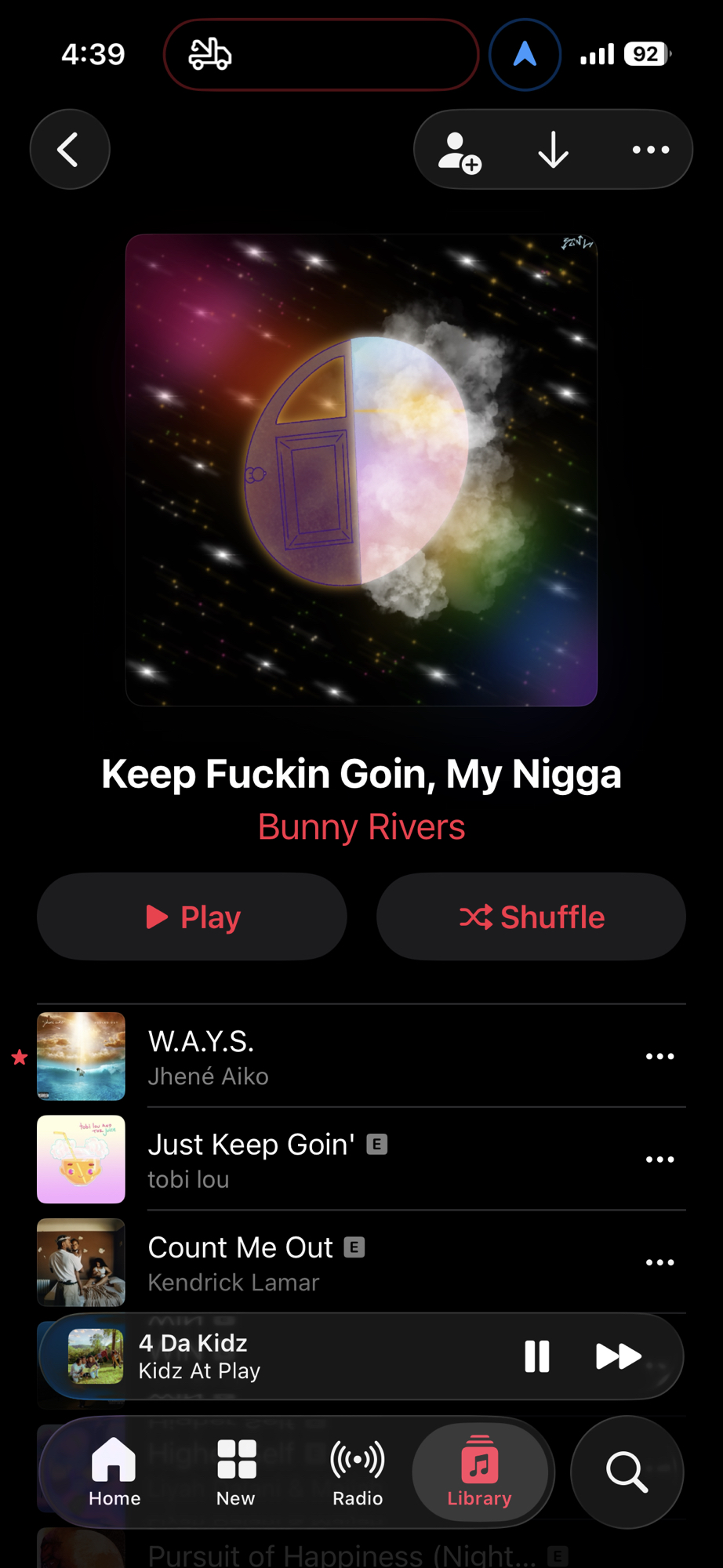Play the song W.A.Y.S. by Jhené Aiko
Viewport: 723px width, 1568px height.
[314, 1056]
